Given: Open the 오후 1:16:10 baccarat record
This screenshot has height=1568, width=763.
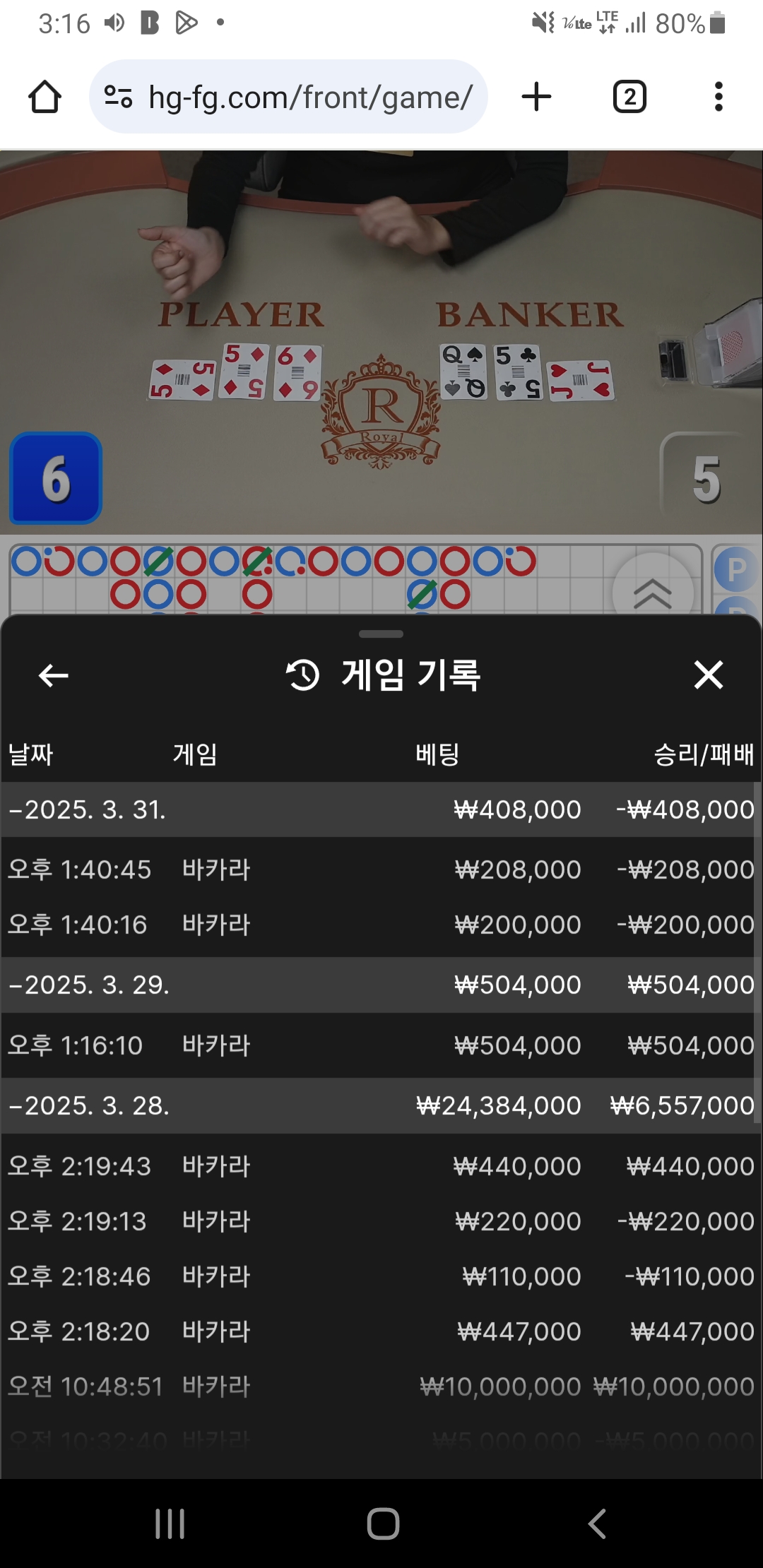Looking at the screenshot, I should tap(381, 1045).
